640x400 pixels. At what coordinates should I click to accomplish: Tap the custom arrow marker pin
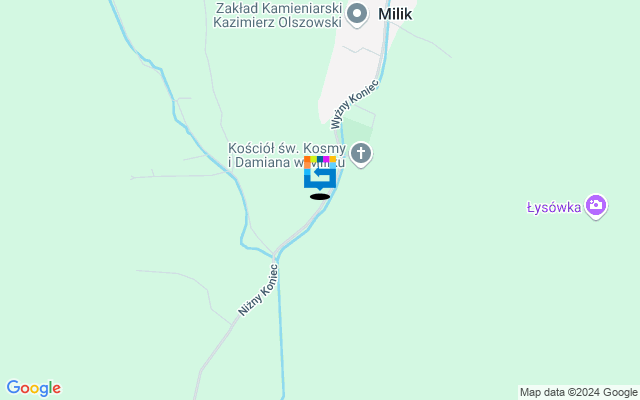coord(320,176)
